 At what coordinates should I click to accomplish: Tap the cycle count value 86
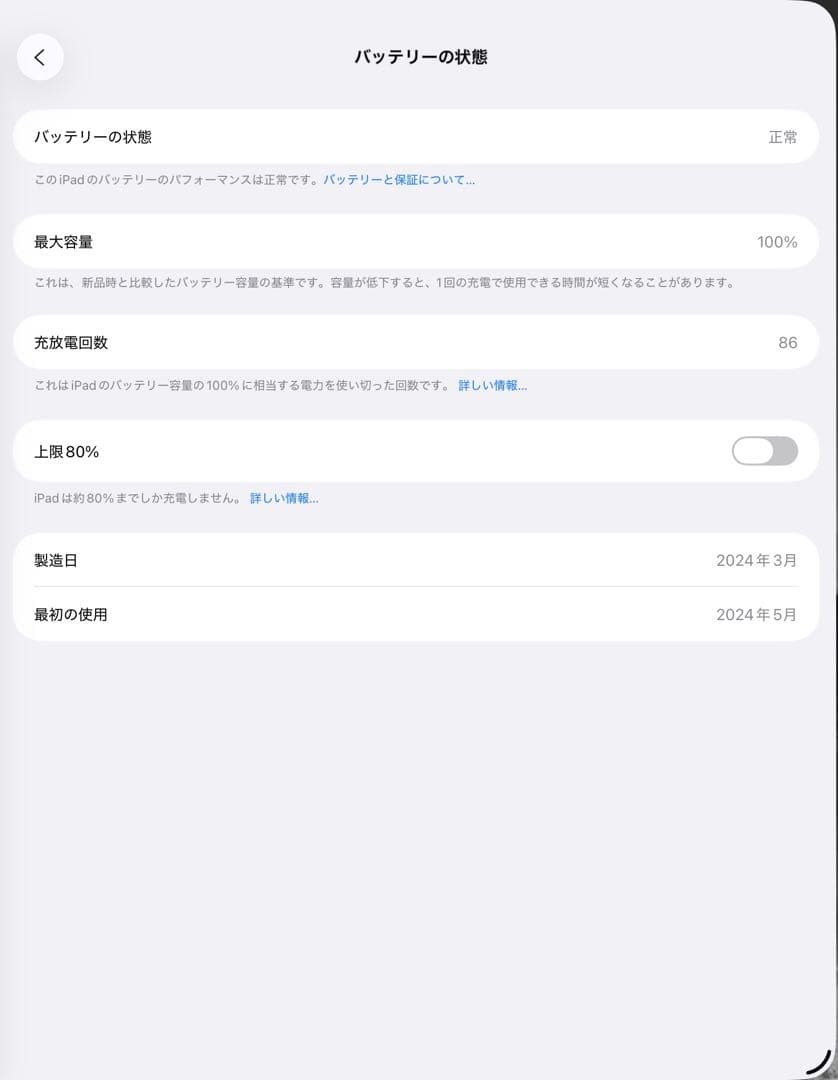click(x=788, y=342)
